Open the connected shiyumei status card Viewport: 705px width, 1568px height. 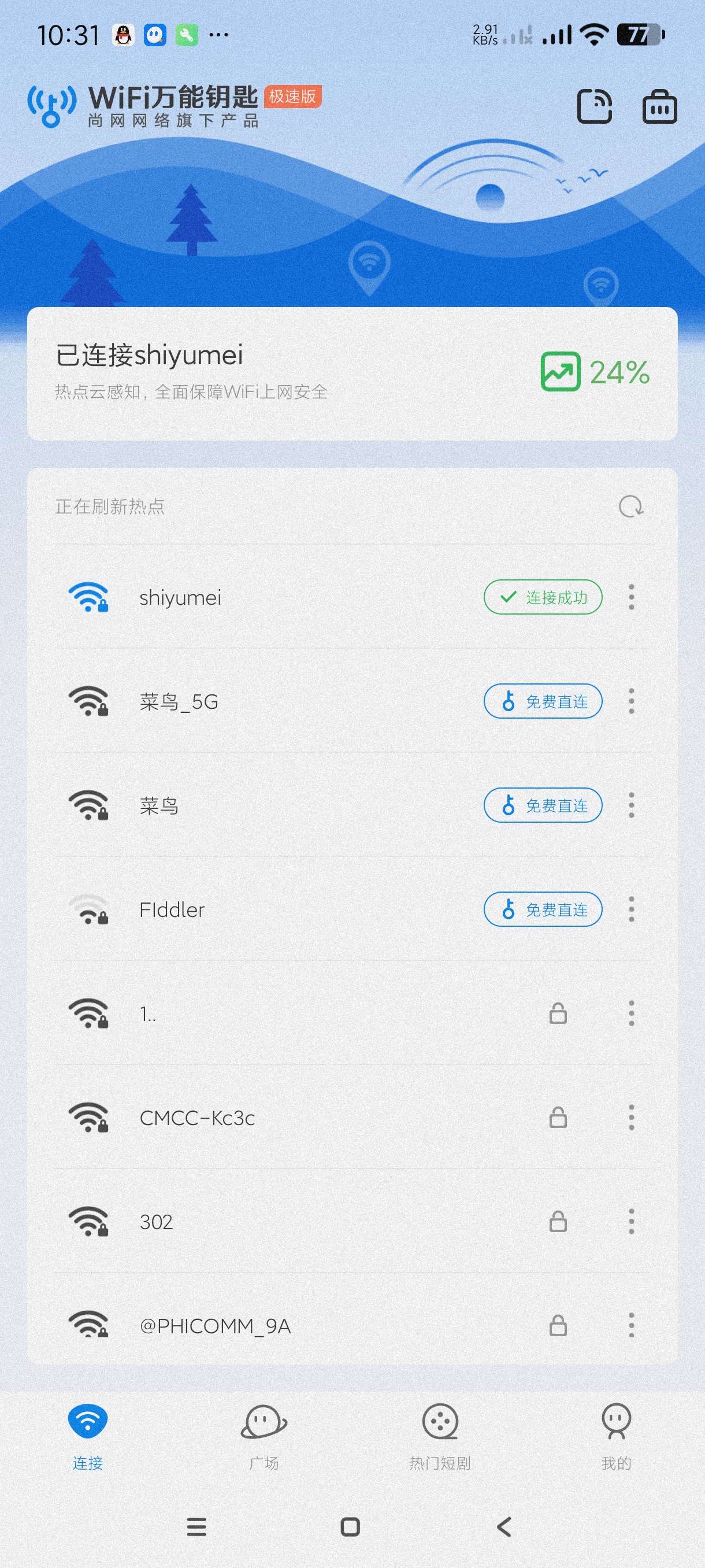351,373
